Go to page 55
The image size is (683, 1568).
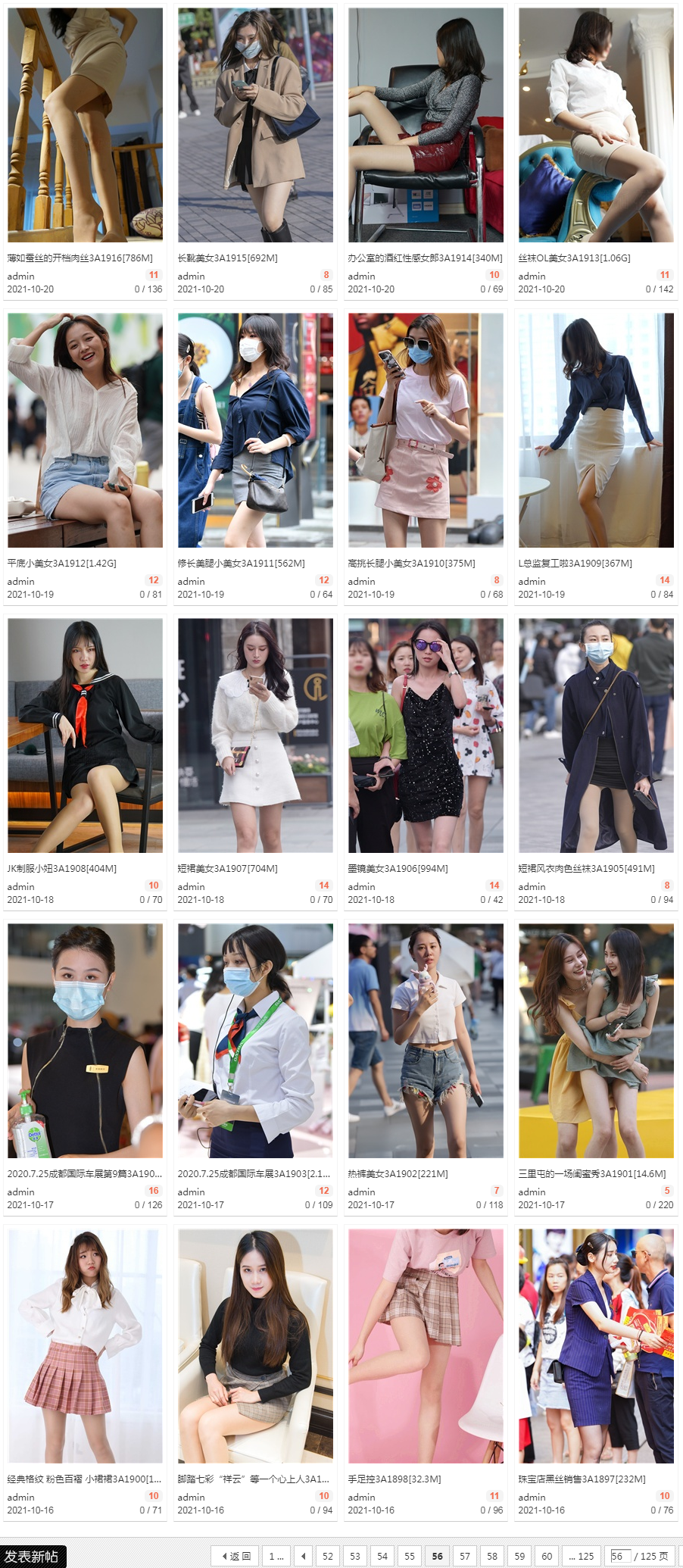(x=410, y=1556)
